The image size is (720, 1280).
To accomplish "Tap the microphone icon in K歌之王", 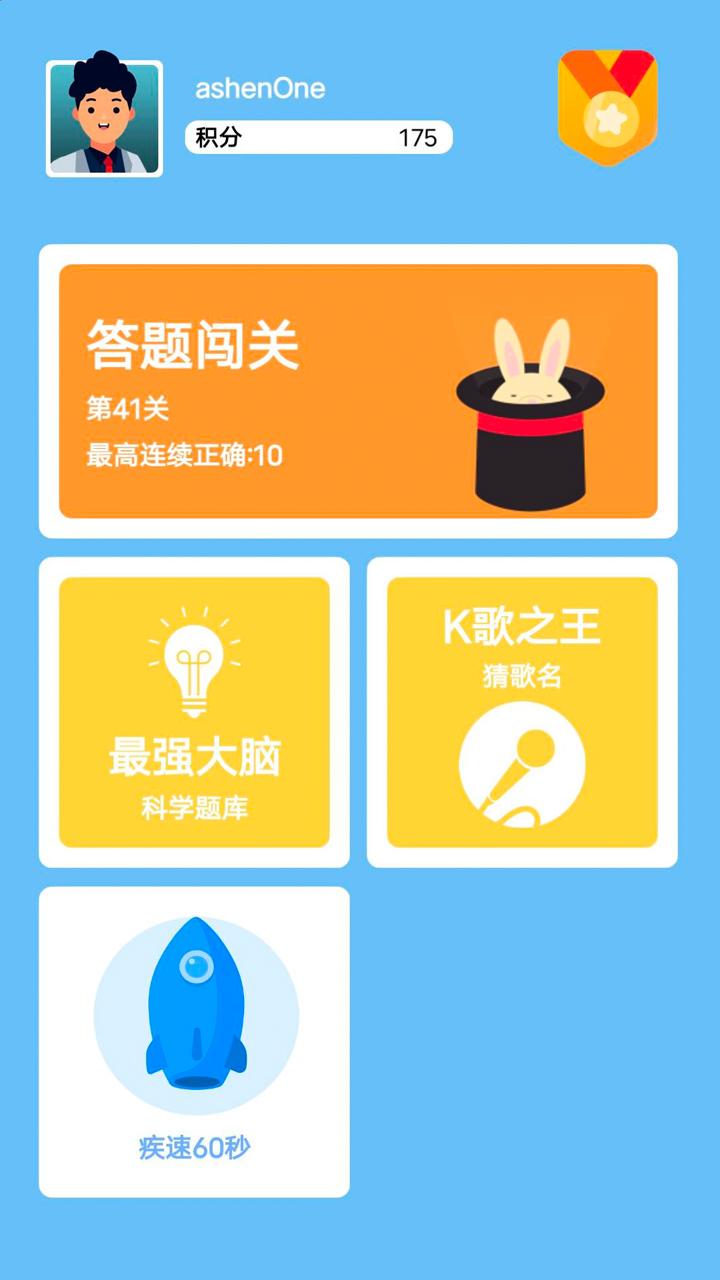I will click(x=522, y=765).
